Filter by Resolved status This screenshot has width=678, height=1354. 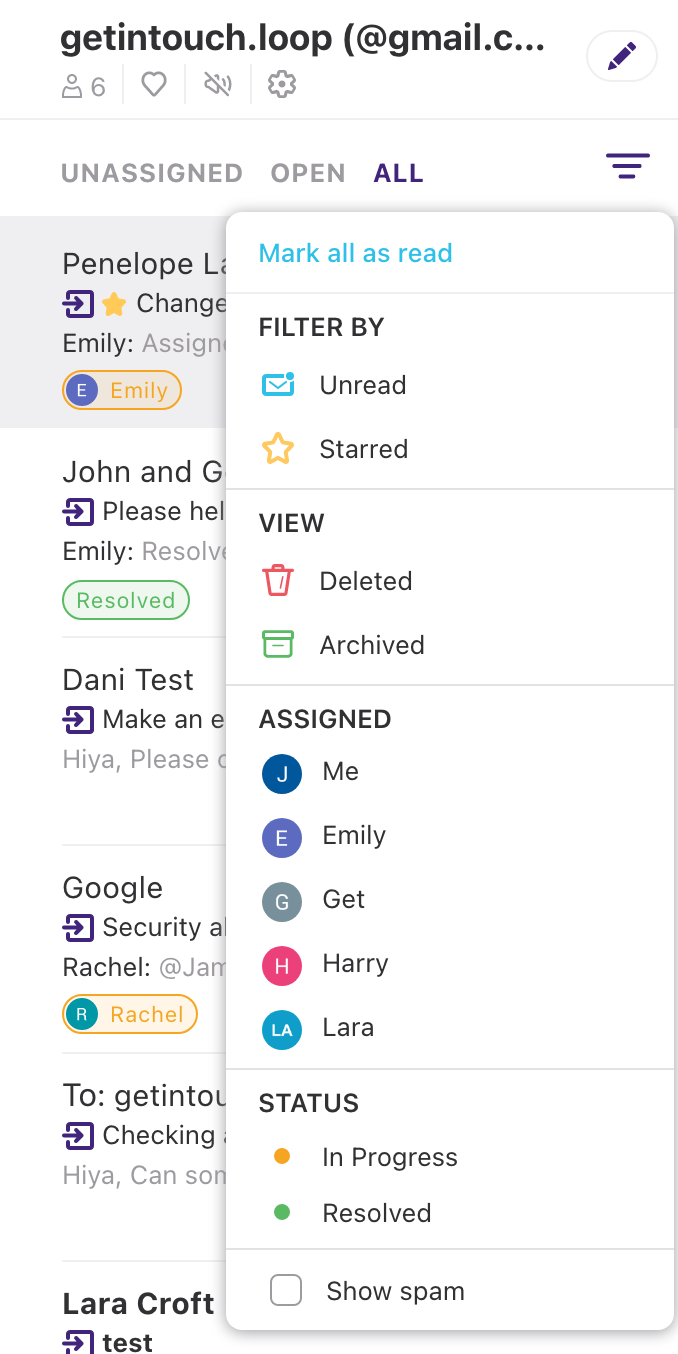376,1213
